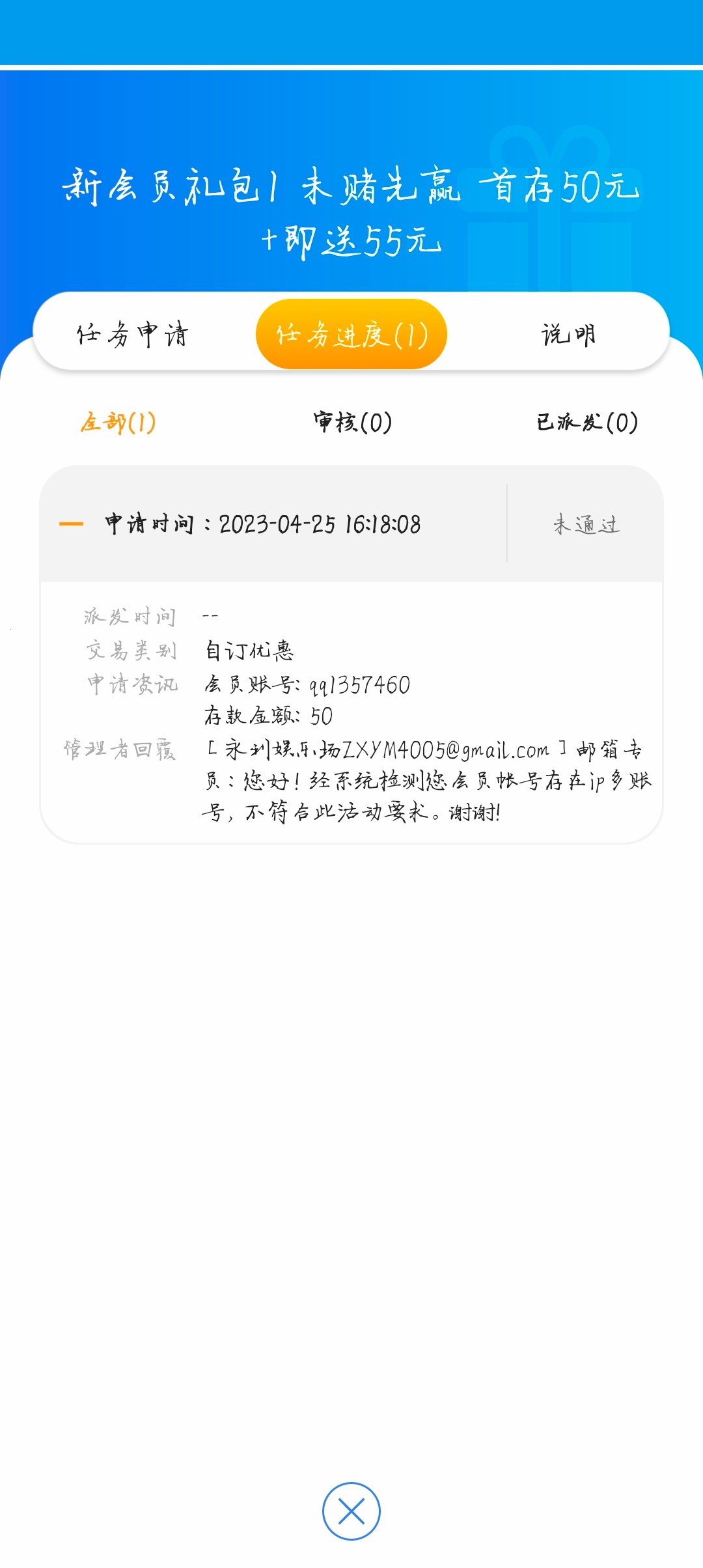The height and width of the screenshot is (1568, 703).
Task: Show 全部(1) applications
Action: 118,423
